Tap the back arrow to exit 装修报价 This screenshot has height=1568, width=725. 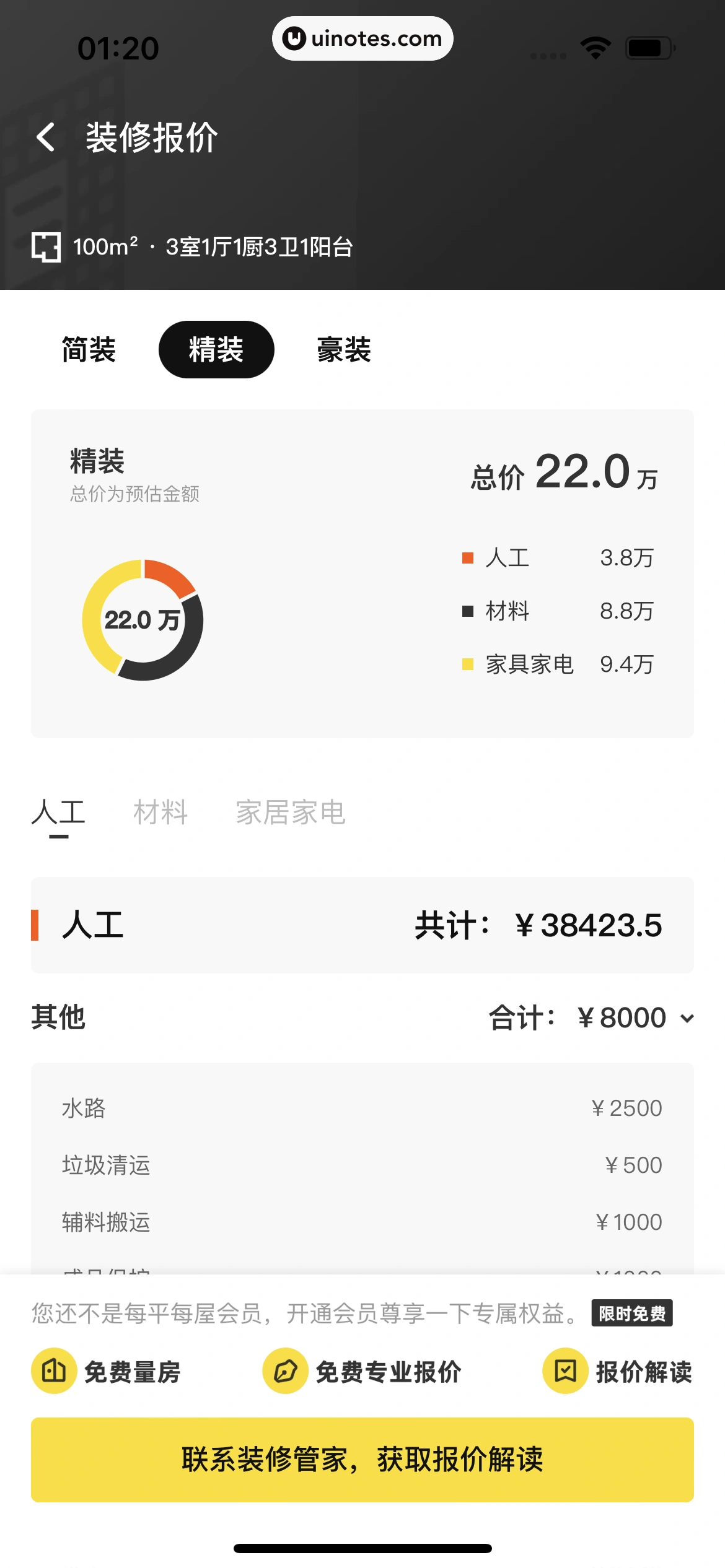[45, 137]
